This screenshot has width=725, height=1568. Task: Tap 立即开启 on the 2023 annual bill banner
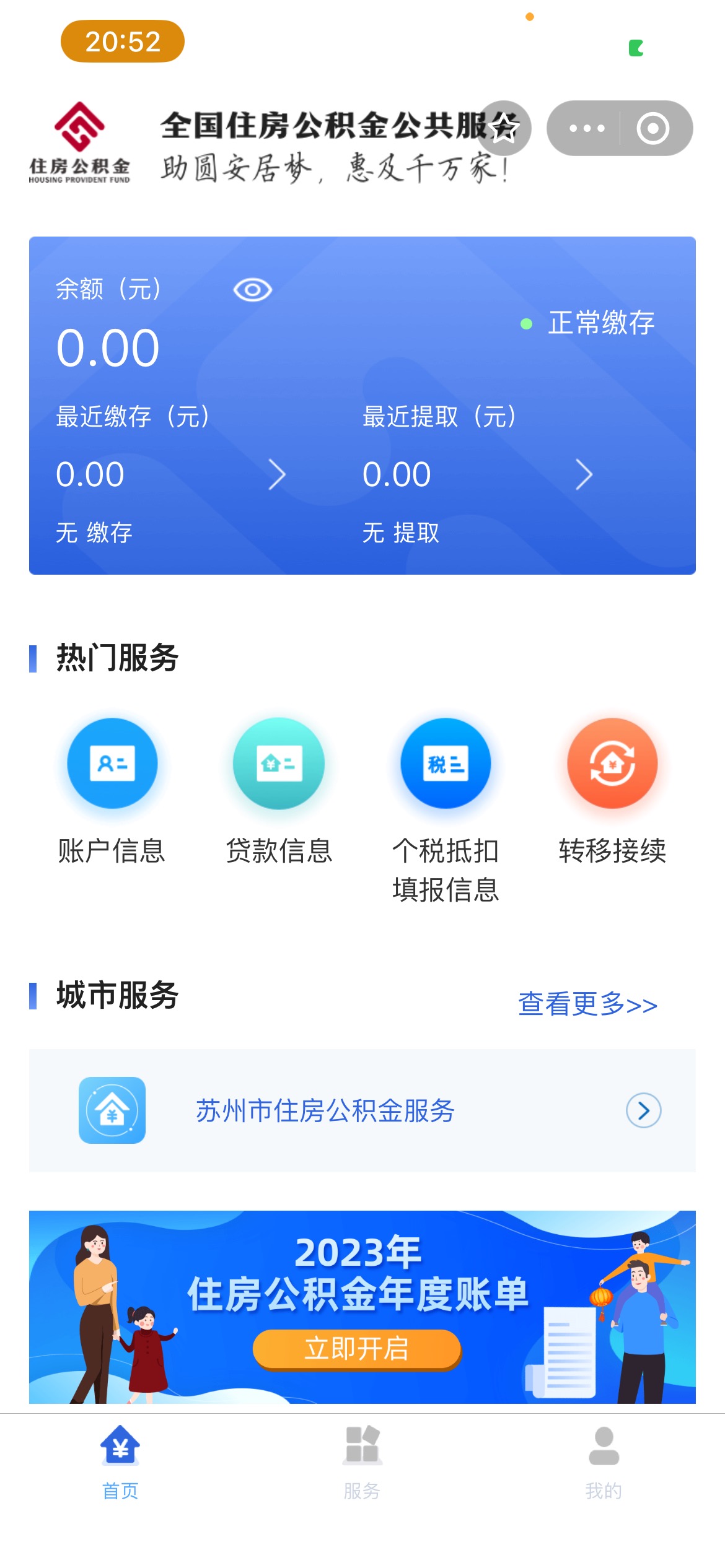point(357,1348)
